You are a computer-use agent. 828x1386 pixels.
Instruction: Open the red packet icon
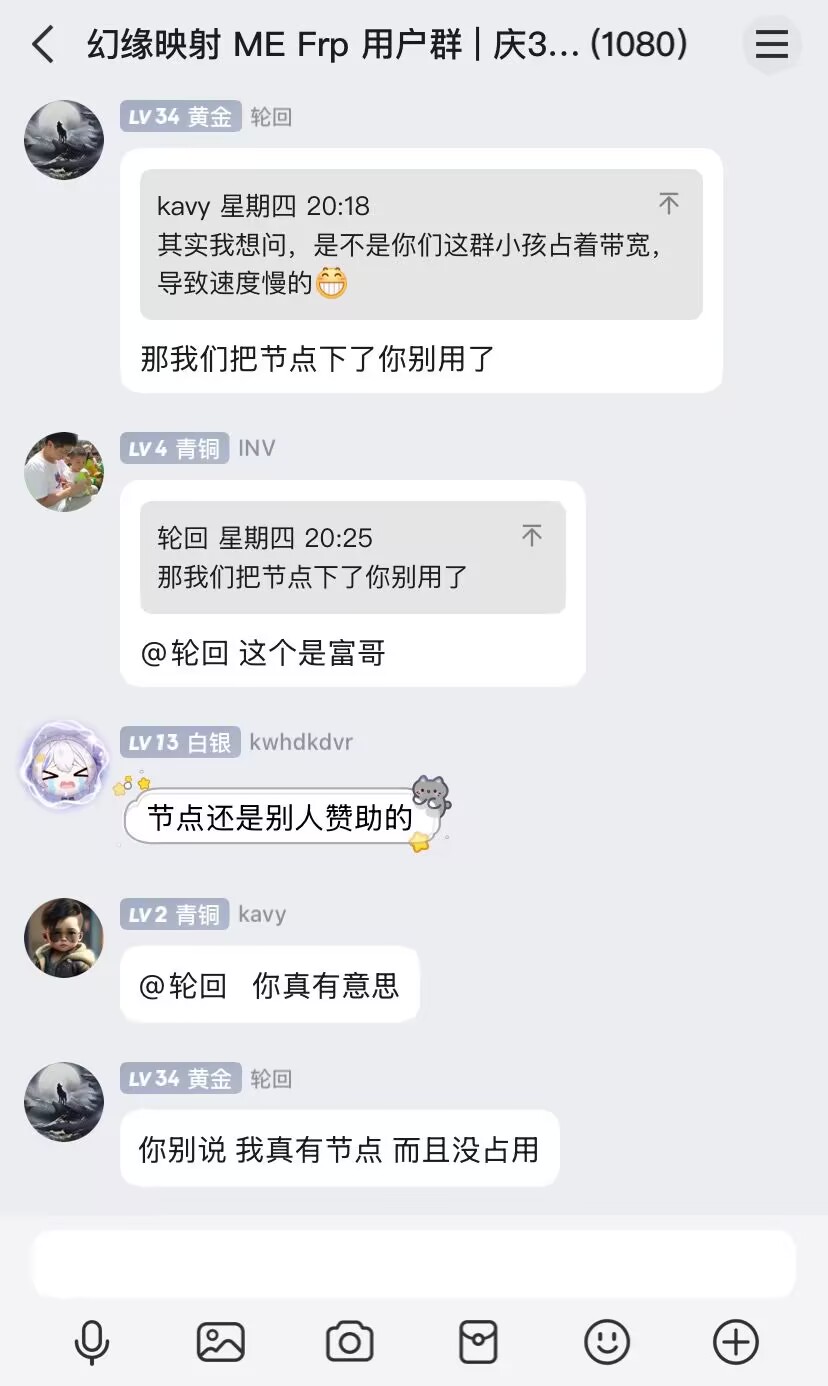[478, 1342]
